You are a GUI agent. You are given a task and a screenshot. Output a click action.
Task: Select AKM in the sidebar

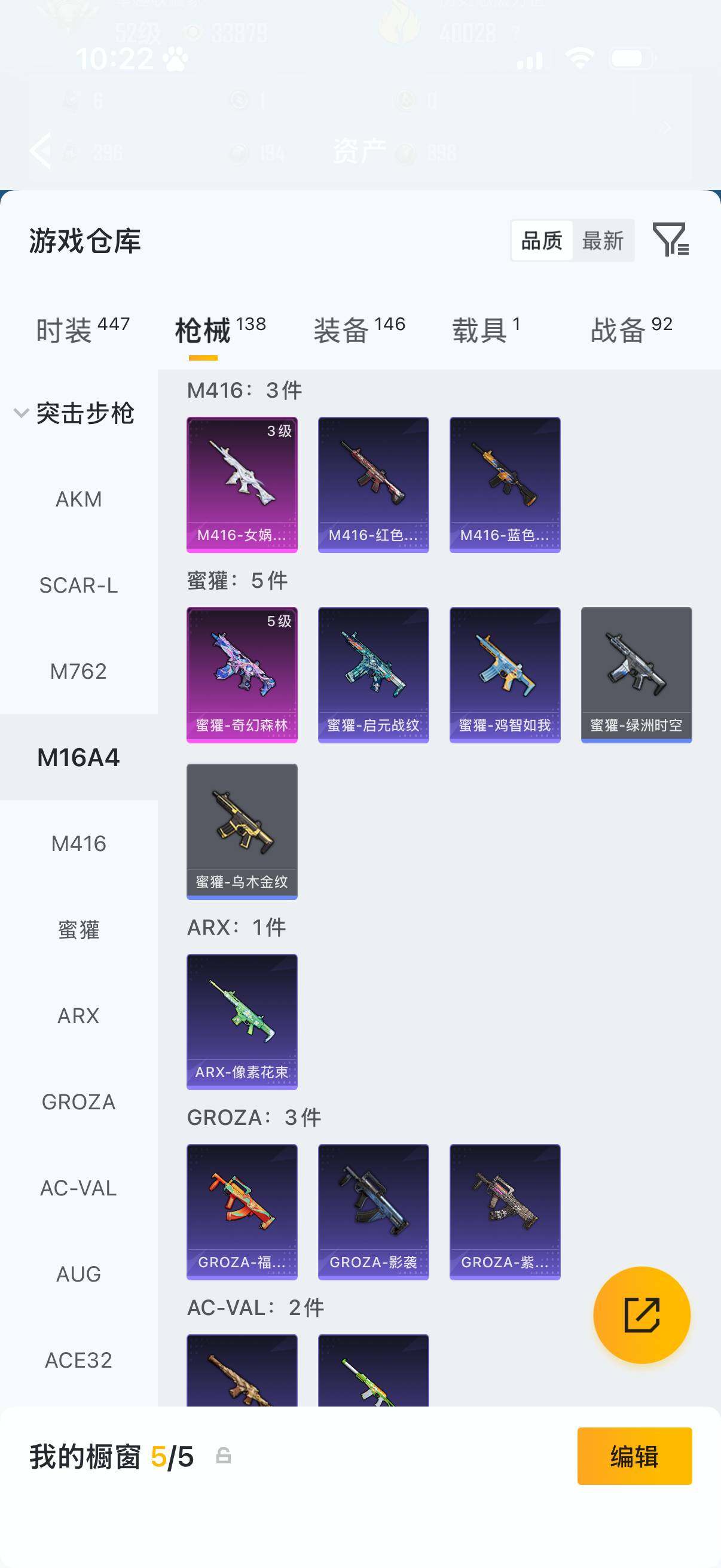(78, 499)
